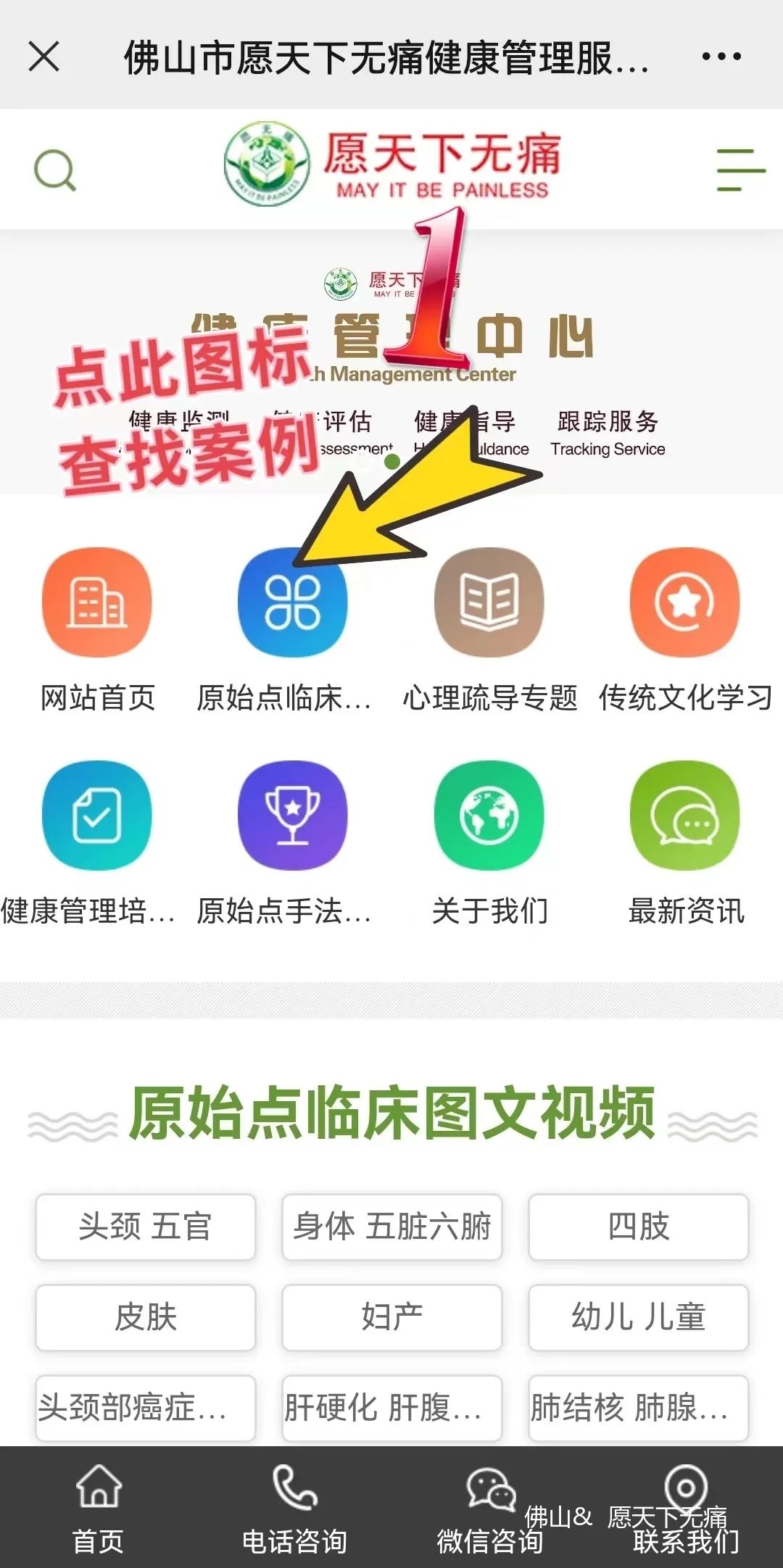The width and height of the screenshot is (783, 1568).
Task: Choose the 皮肤 category
Action: 146,1317
